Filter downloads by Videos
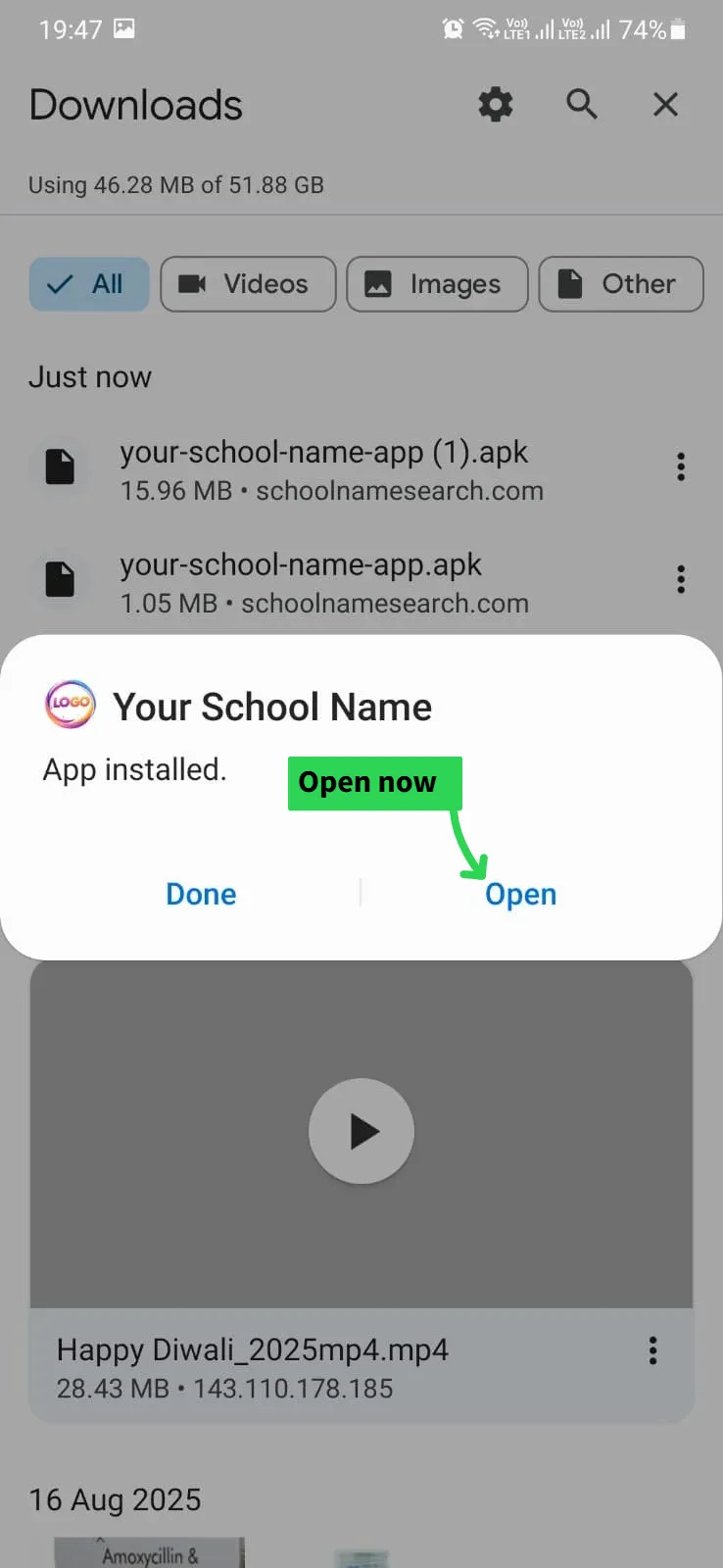 pos(248,284)
